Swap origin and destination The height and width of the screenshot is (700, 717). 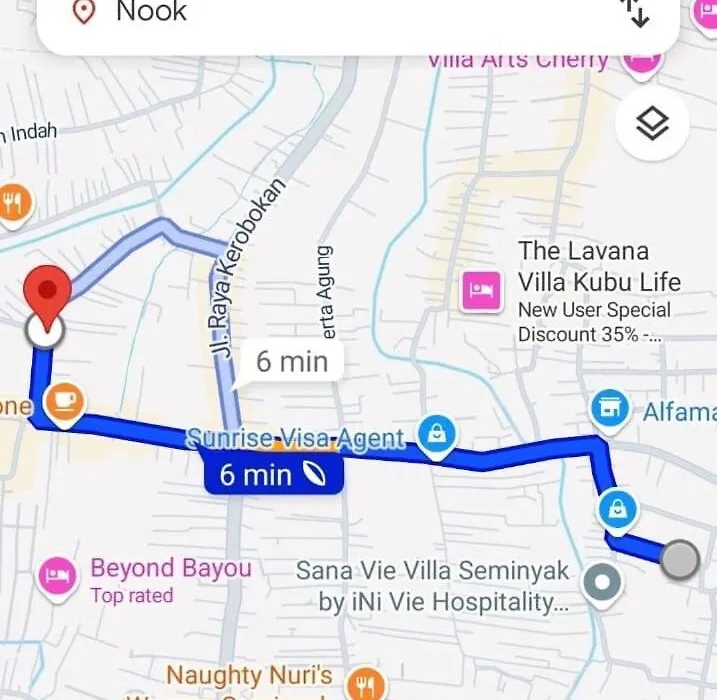635,12
